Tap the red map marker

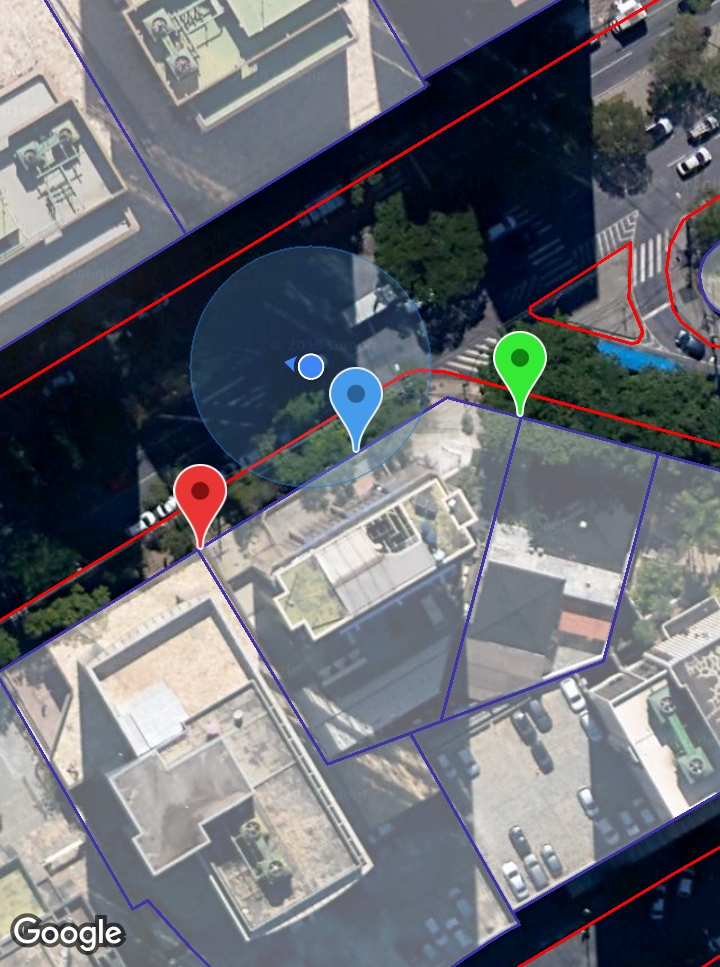[x=201, y=494]
